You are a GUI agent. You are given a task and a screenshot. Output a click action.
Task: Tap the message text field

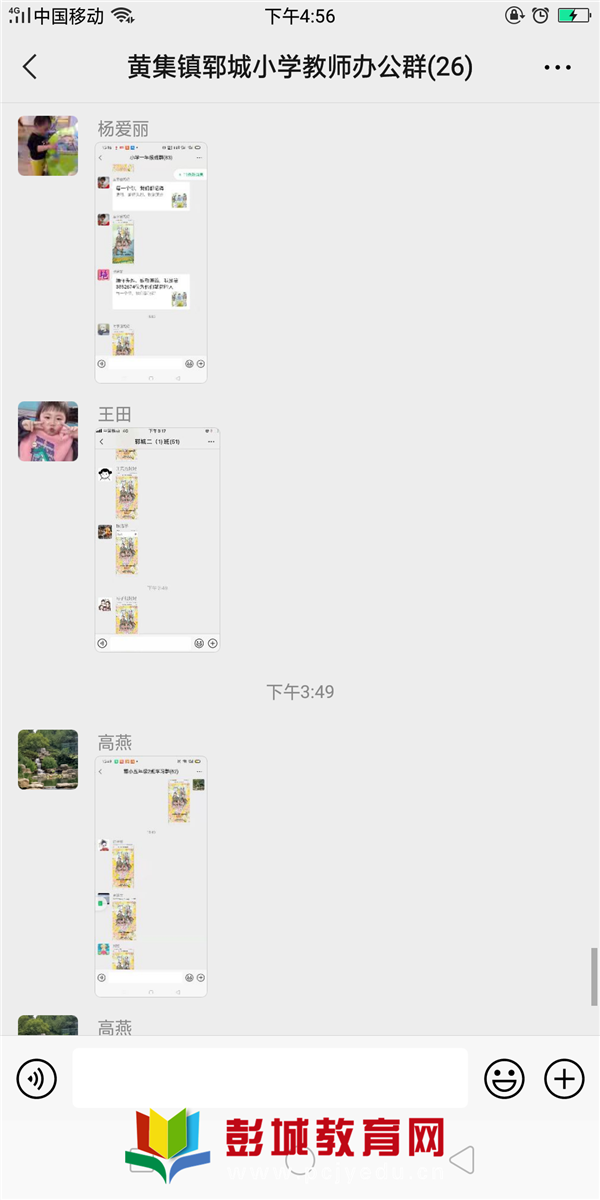pos(270,1078)
